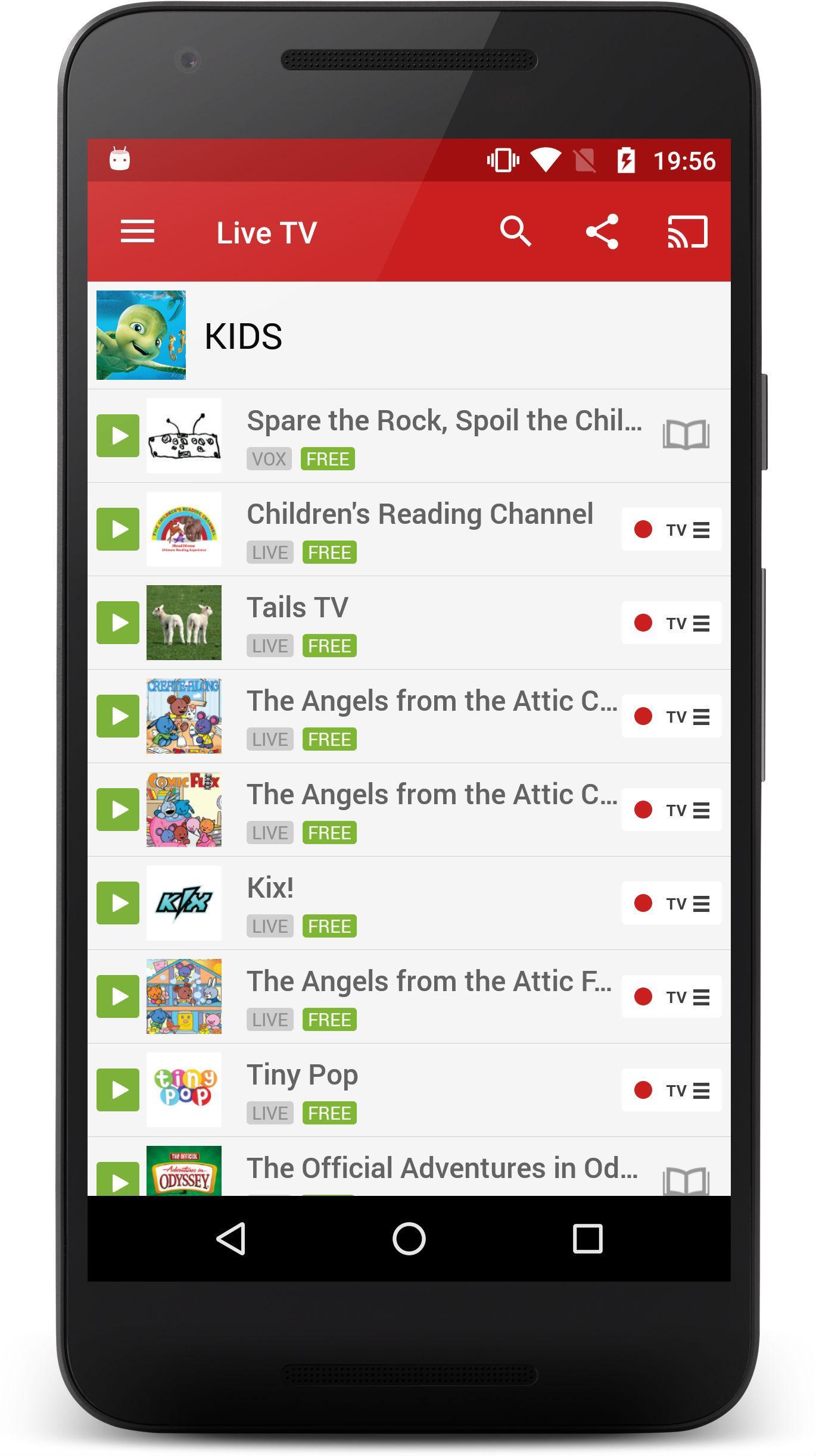Go to the home screen

click(x=409, y=1239)
